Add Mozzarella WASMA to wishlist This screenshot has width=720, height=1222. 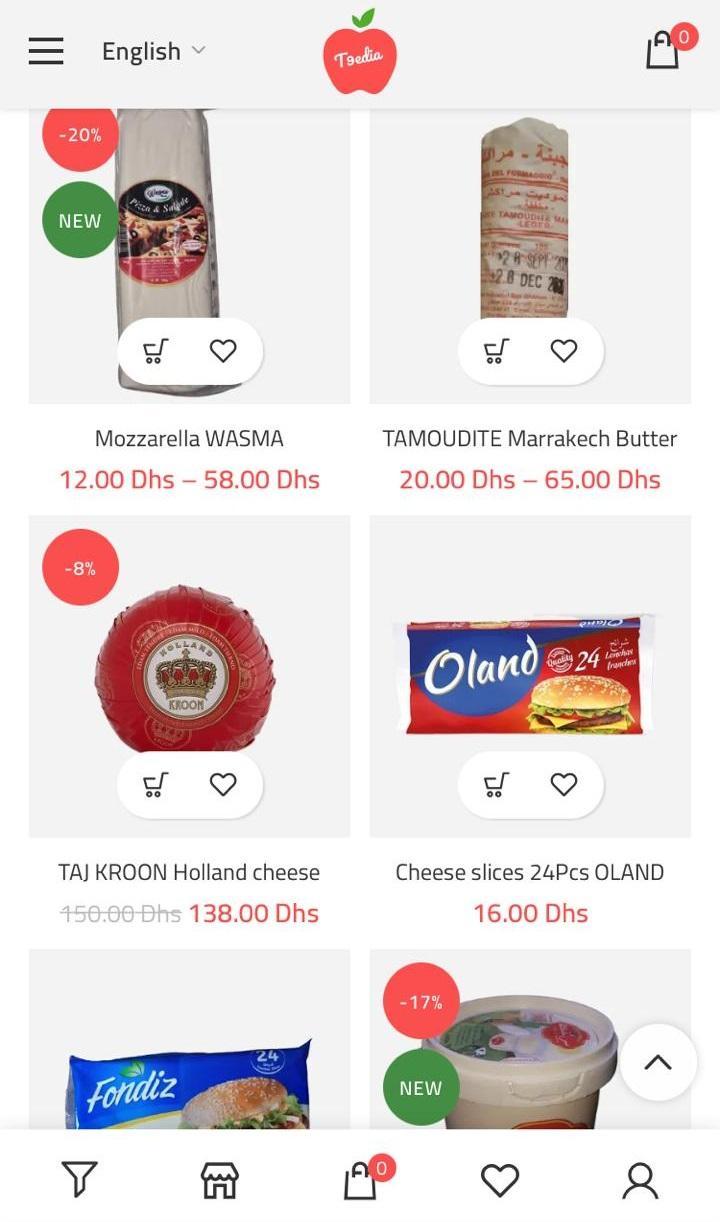[223, 351]
